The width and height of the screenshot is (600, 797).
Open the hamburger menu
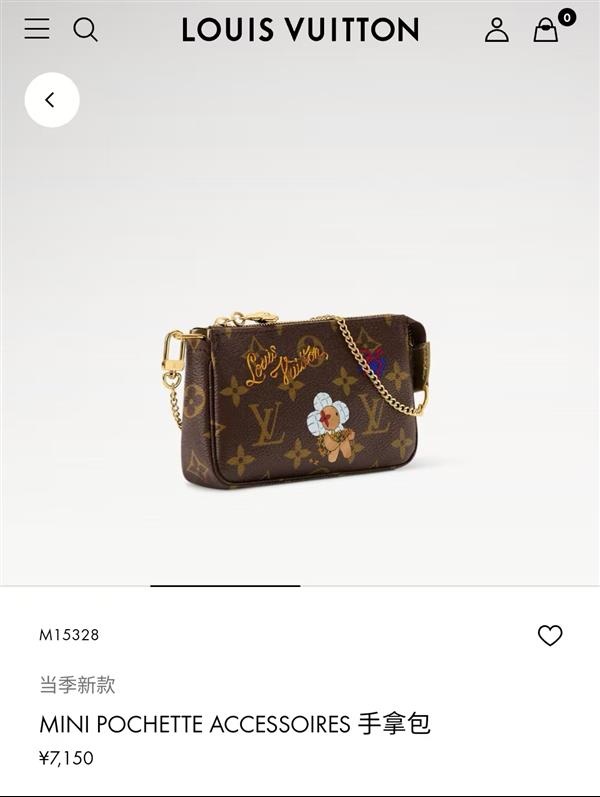[x=37, y=29]
